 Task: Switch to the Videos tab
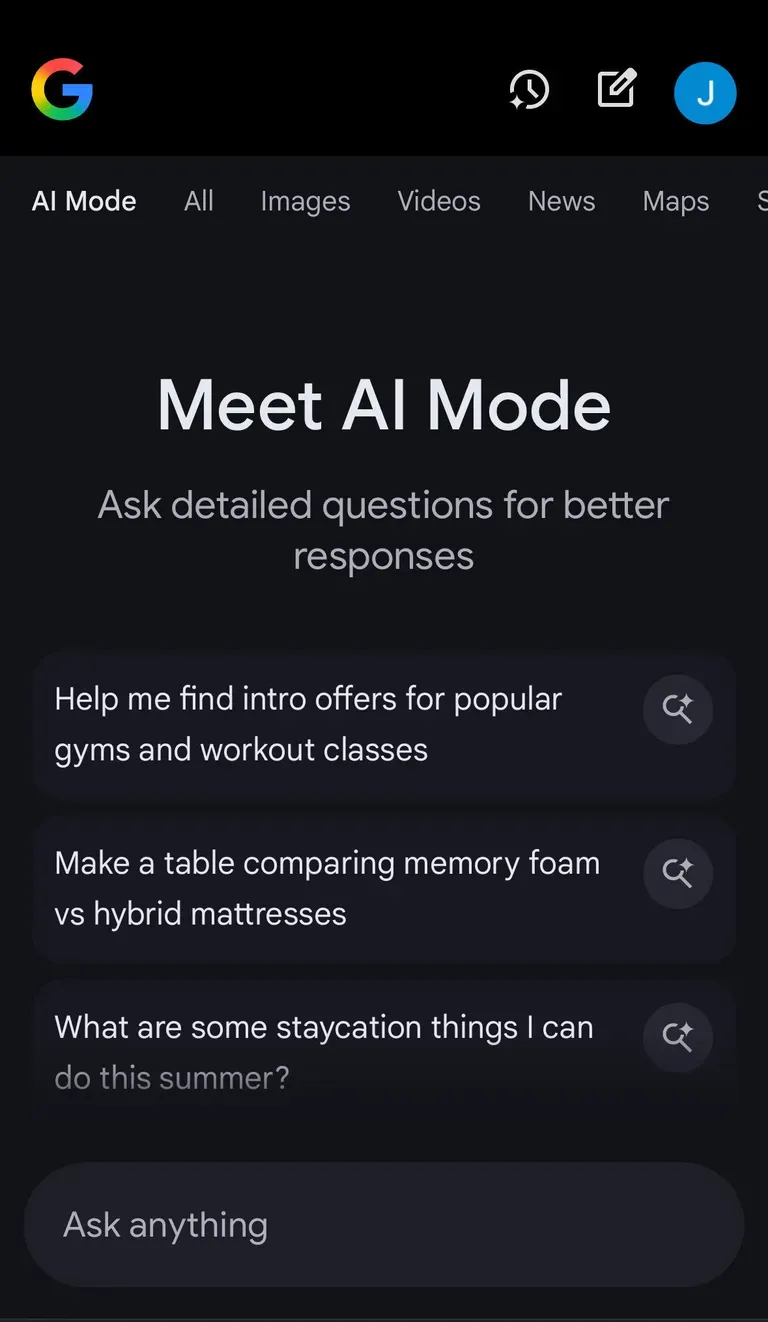point(439,201)
